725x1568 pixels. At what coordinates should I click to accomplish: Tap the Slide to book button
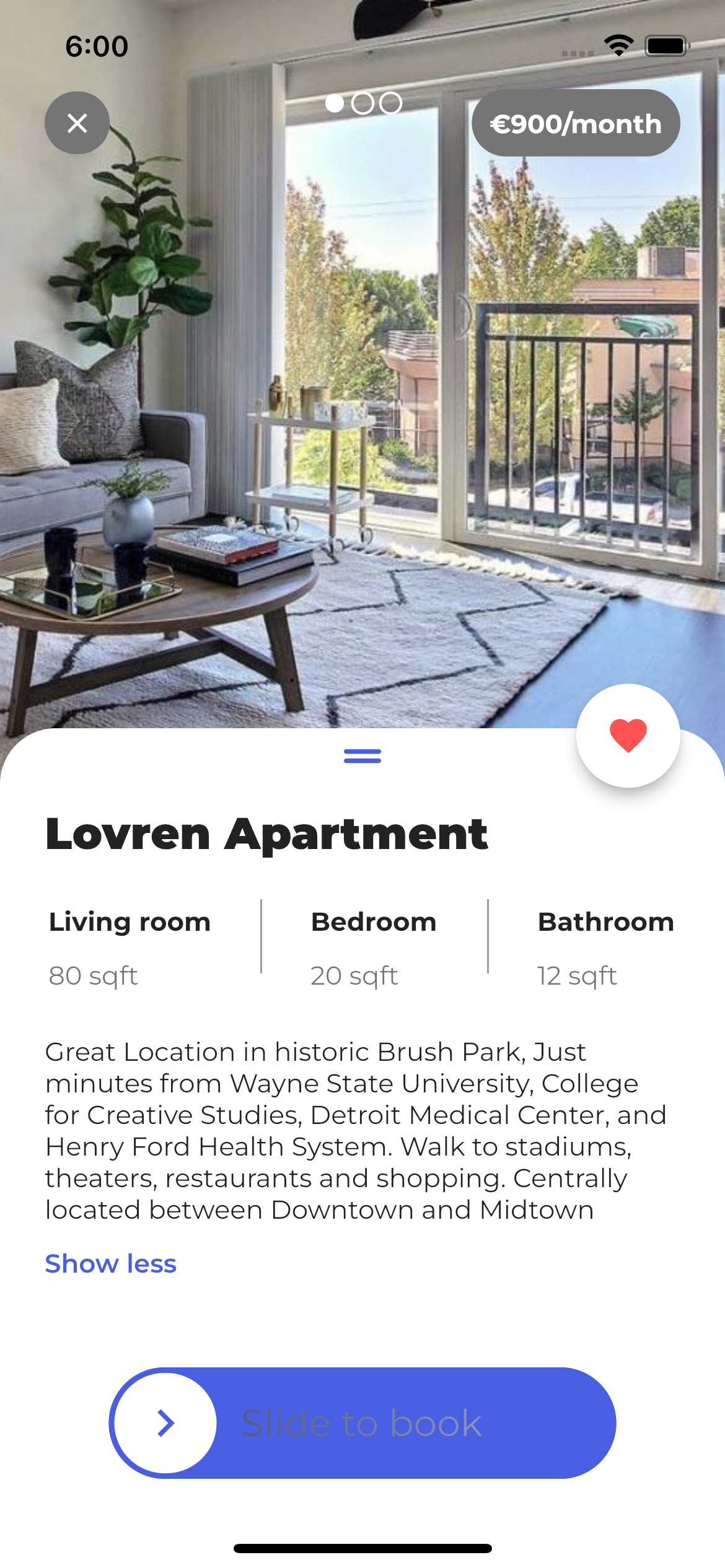[361, 1424]
